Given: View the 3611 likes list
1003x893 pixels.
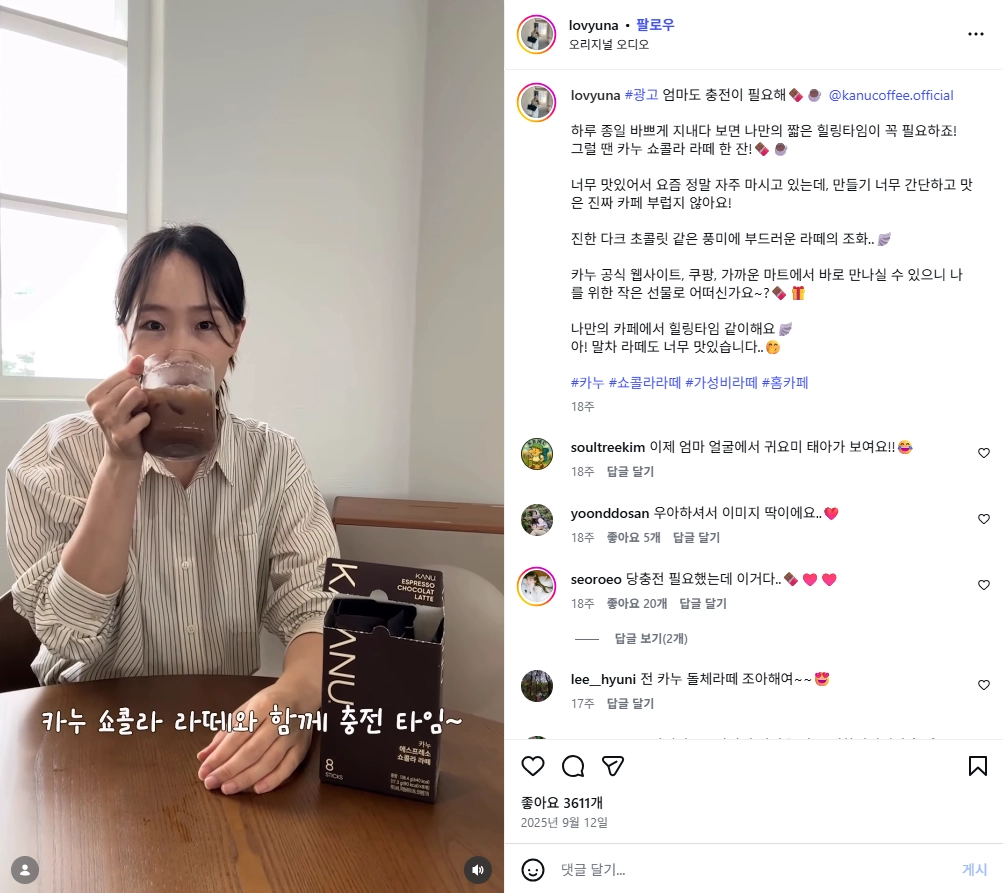Looking at the screenshot, I should coord(562,802).
